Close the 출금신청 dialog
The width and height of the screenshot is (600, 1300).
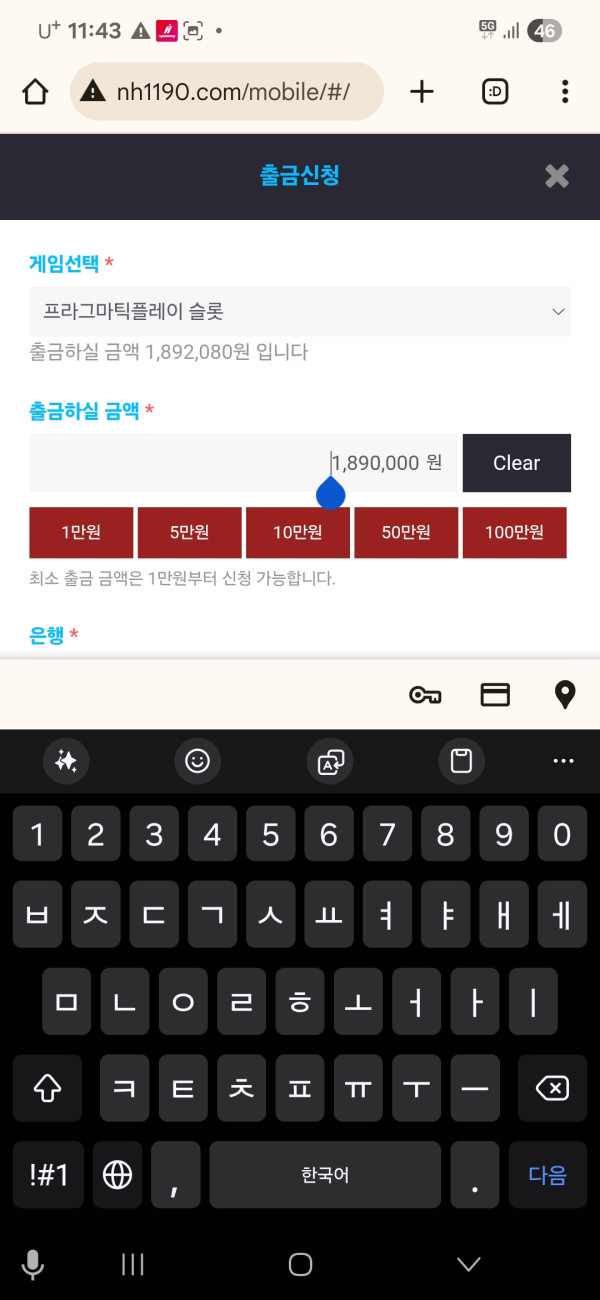point(557,176)
